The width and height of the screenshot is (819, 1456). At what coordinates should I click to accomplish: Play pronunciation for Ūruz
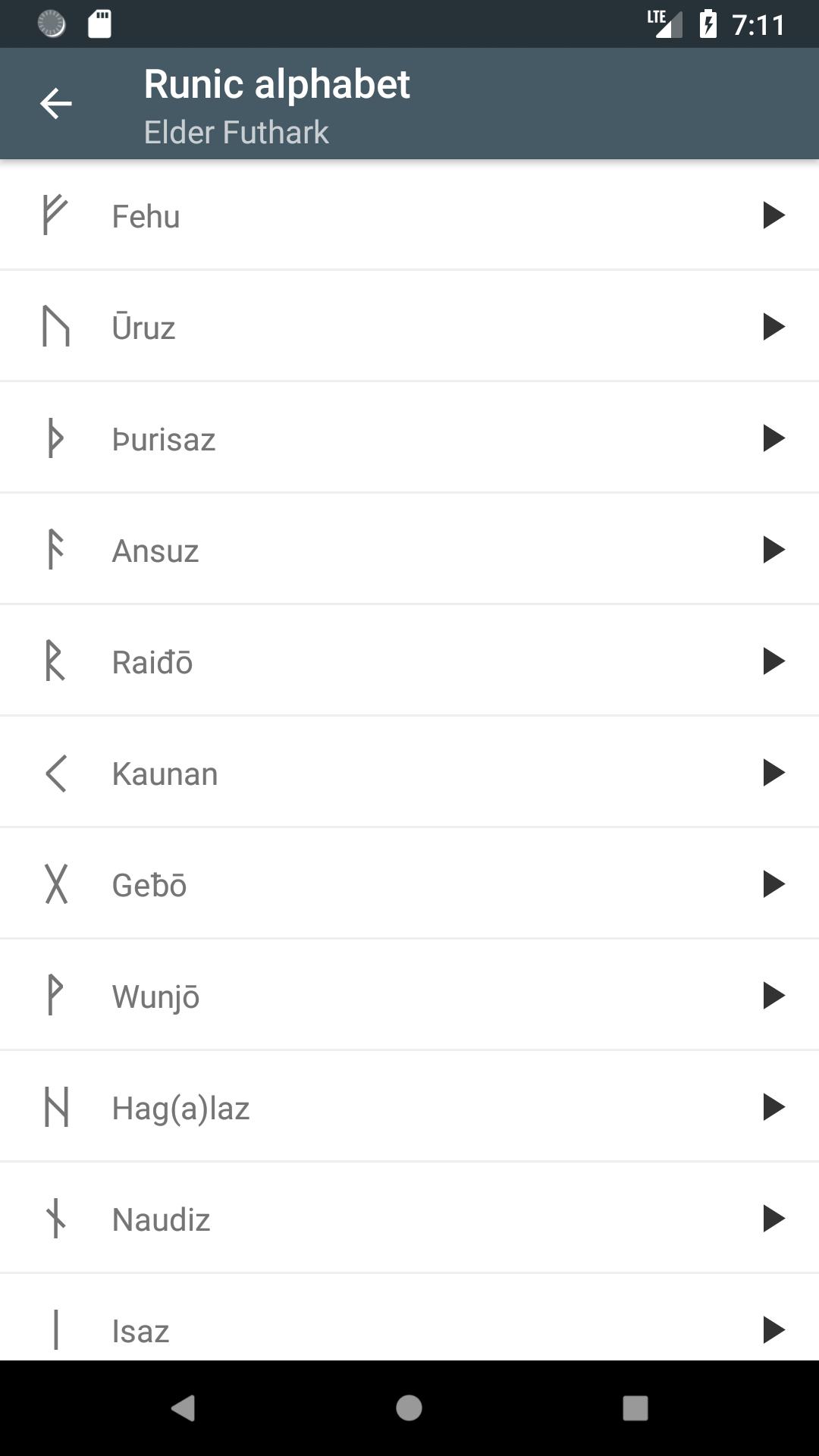click(x=773, y=327)
